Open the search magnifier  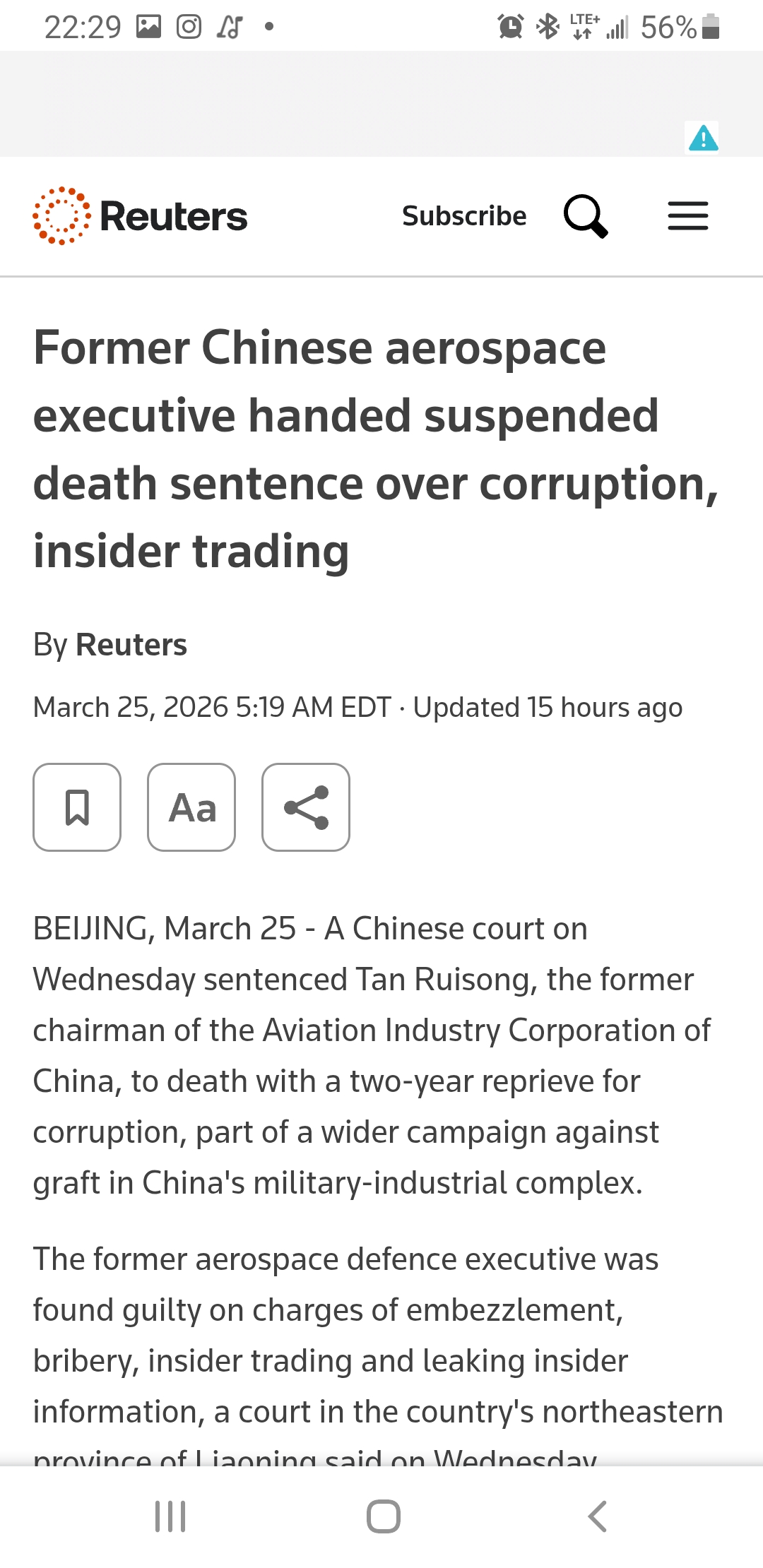pyautogui.click(x=586, y=216)
